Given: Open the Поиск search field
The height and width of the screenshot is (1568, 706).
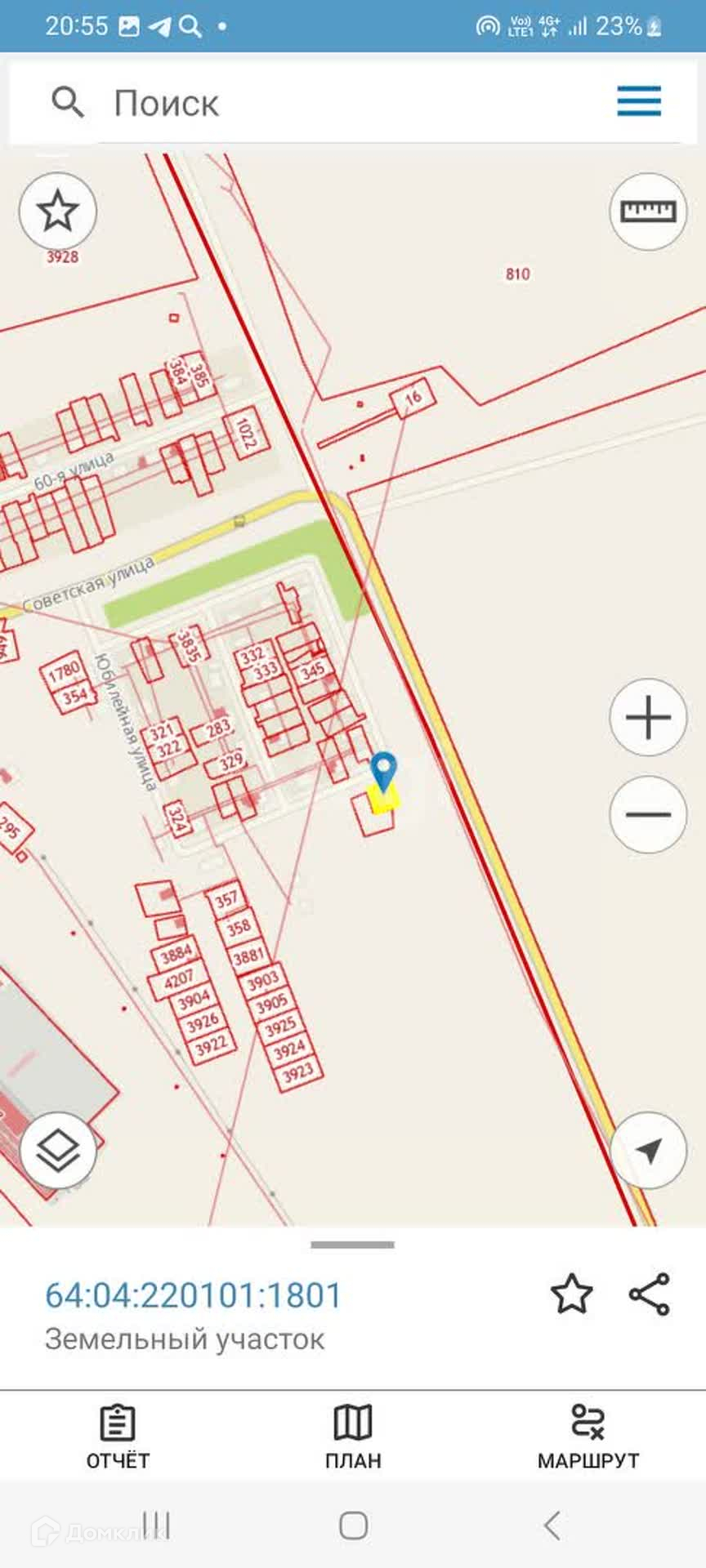Looking at the screenshot, I should (327, 104).
